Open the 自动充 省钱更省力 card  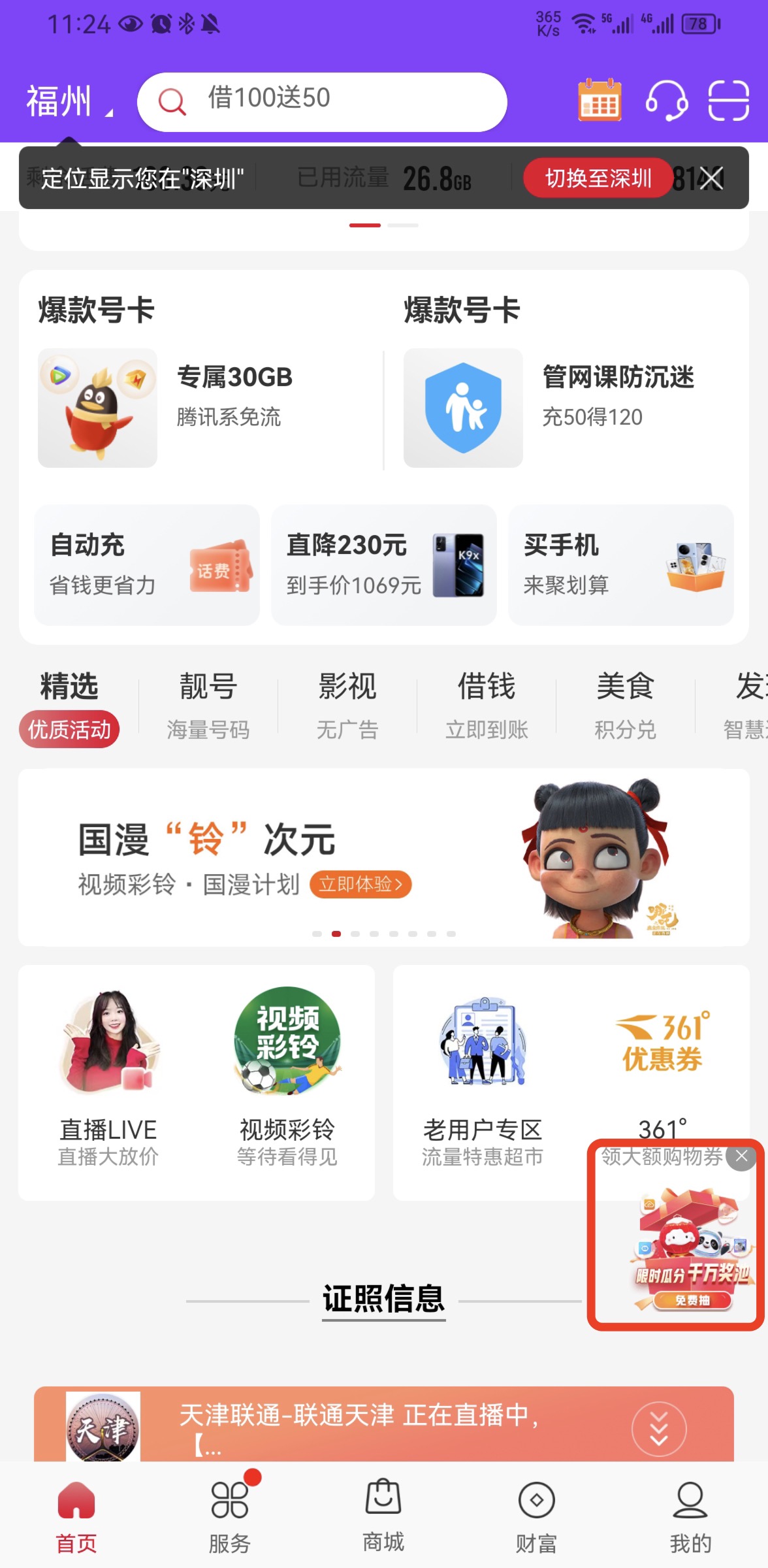pos(147,564)
